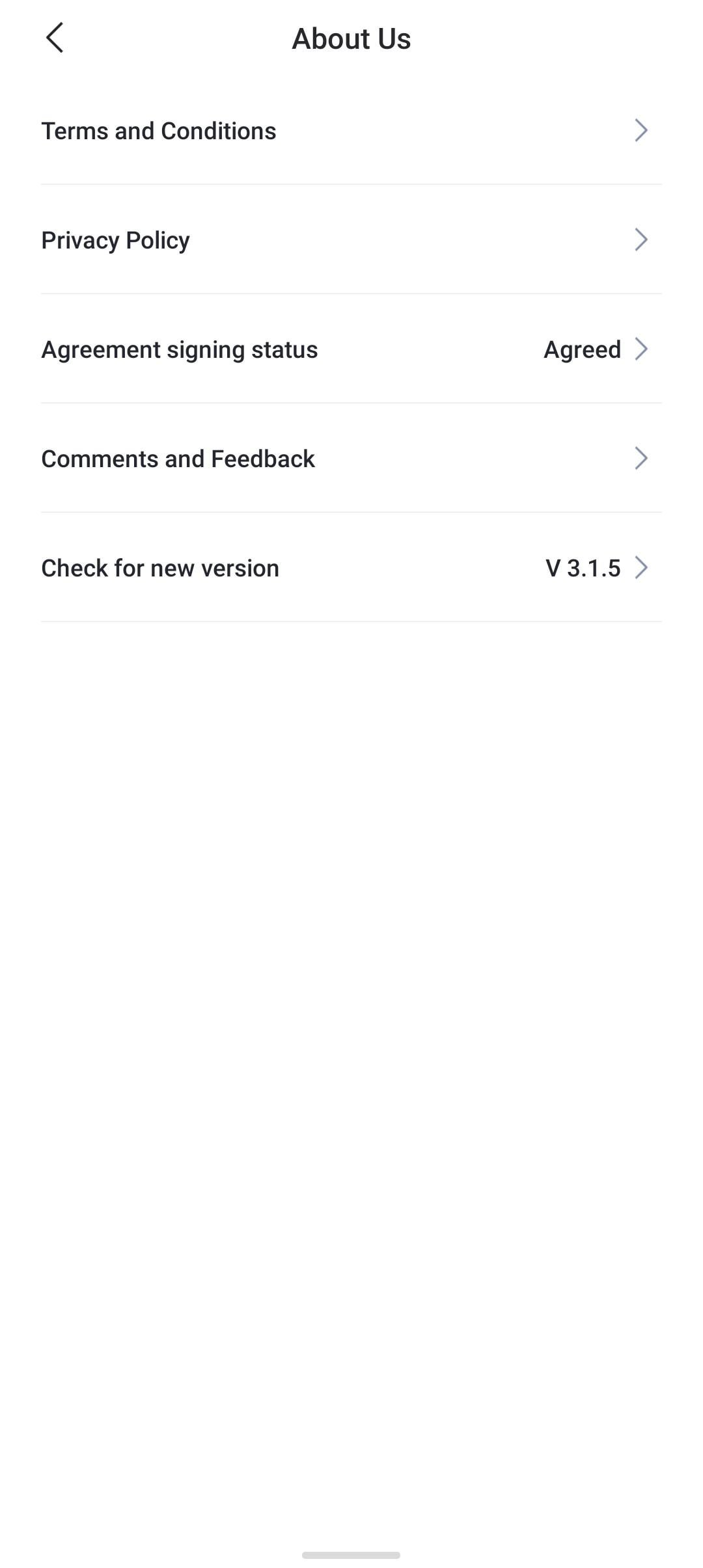Open Terms and Conditions
703x1568 pixels.
click(x=351, y=131)
